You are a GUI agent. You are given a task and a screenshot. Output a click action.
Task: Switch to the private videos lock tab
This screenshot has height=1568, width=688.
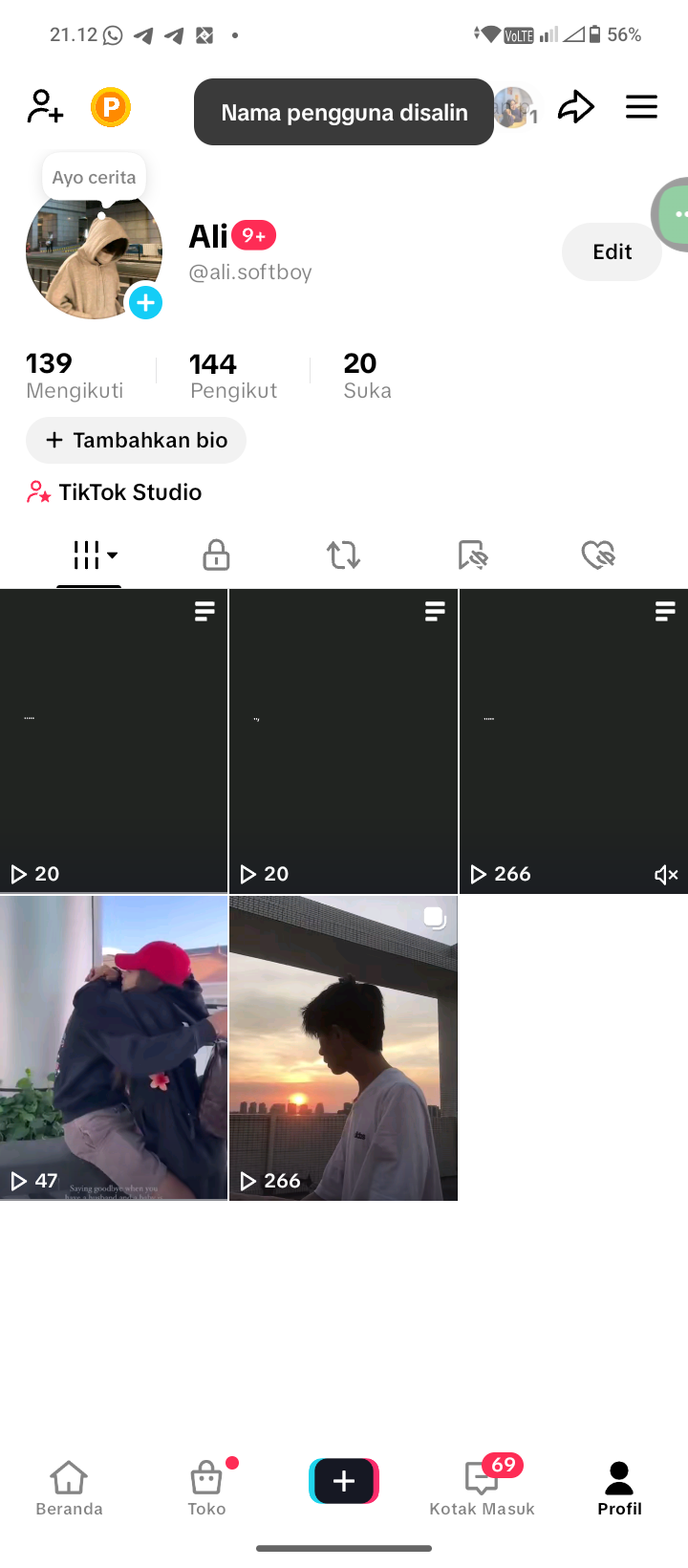[x=216, y=555]
